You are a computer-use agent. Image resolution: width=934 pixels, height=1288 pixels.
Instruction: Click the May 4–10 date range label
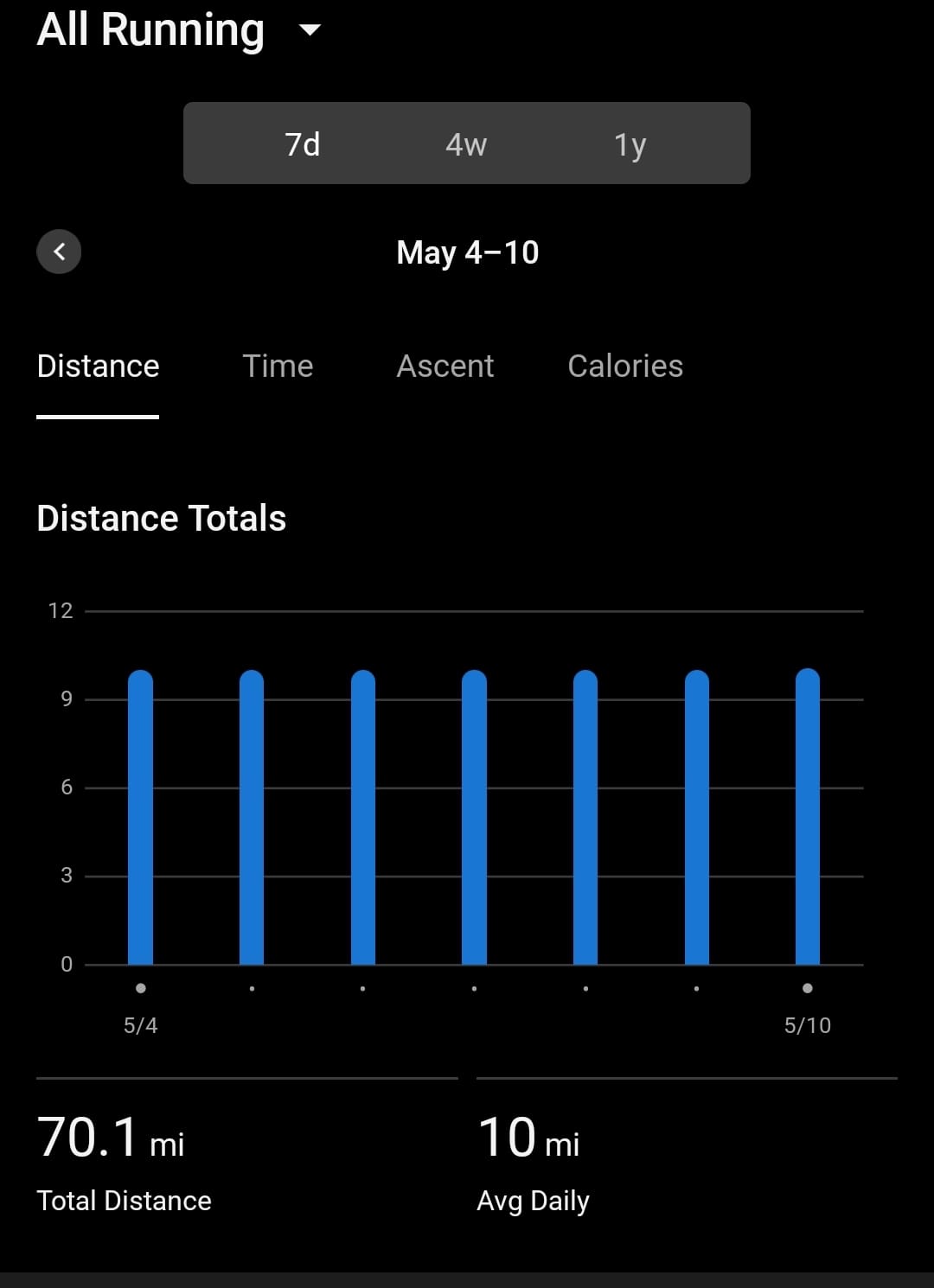pos(467,252)
